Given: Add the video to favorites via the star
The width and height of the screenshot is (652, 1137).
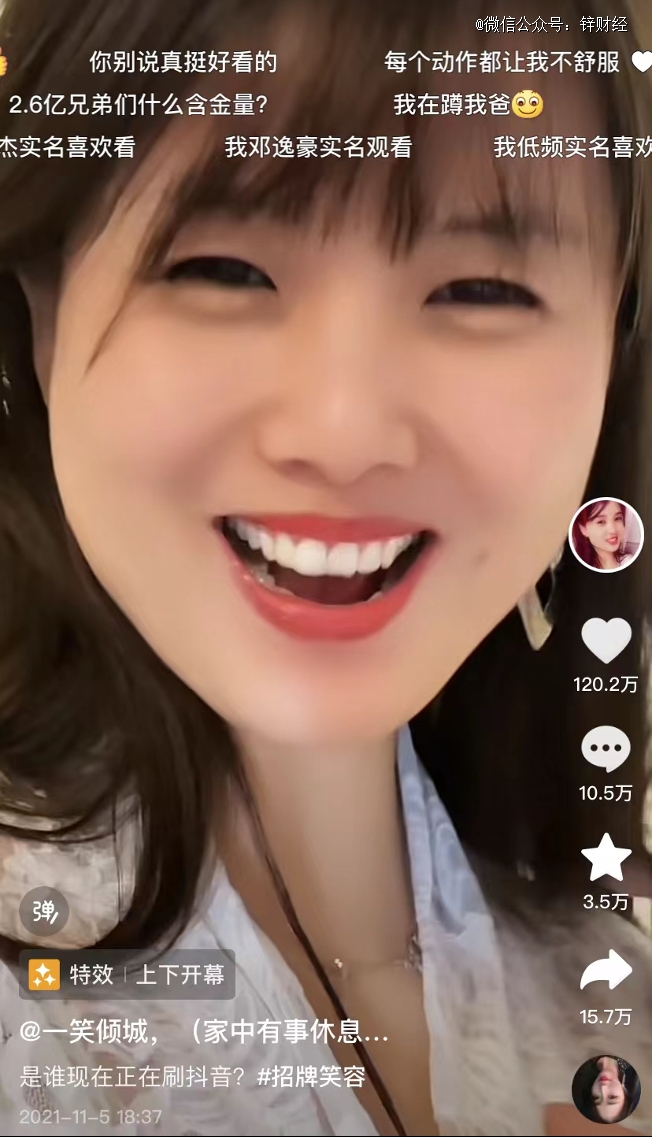Looking at the screenshot, I should tap(606, 858).
